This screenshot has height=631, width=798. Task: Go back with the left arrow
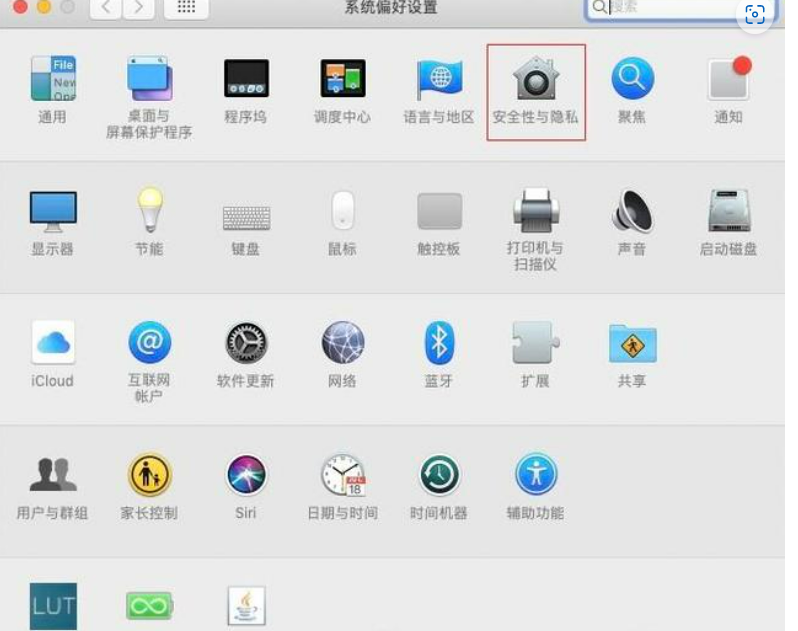105,8
